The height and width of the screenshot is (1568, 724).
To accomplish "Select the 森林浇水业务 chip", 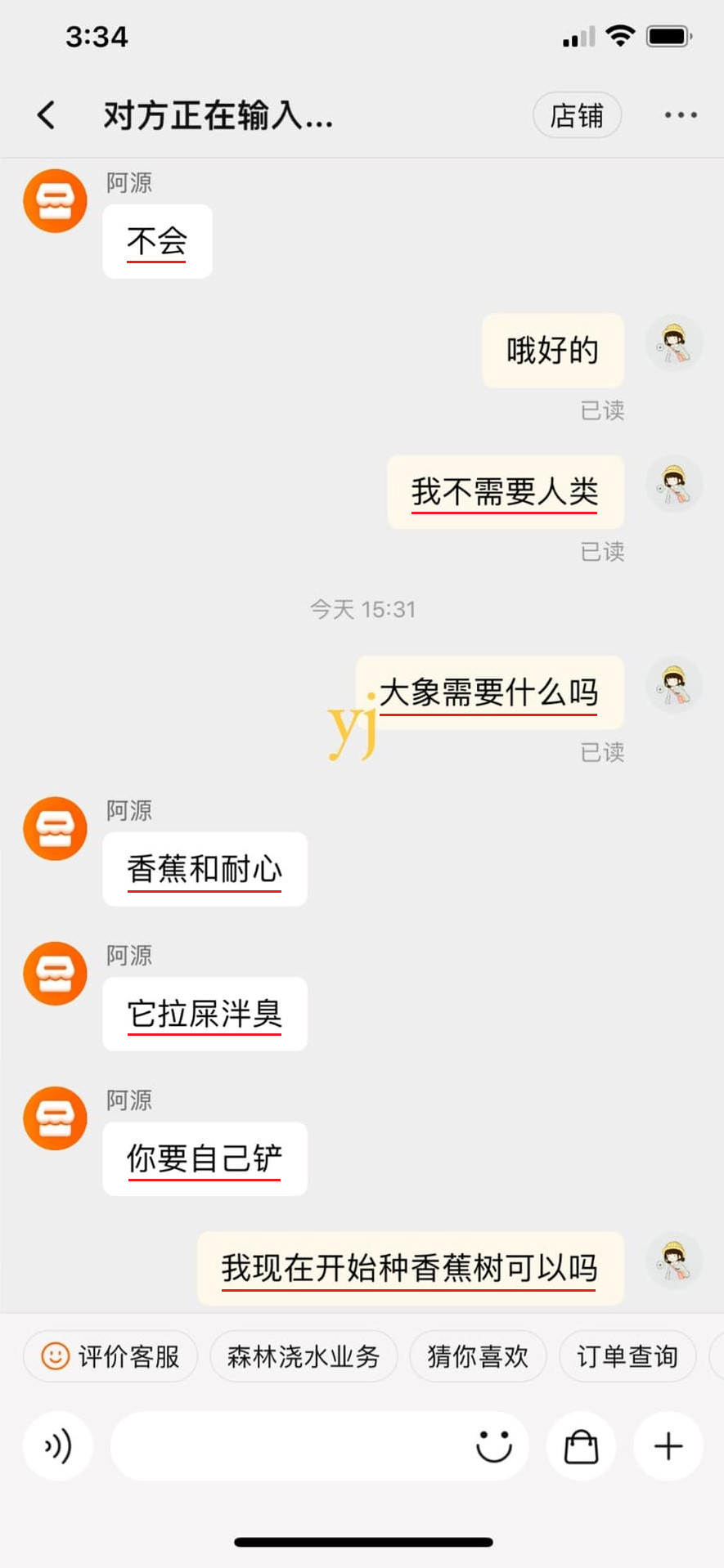I will [x=303, y=1356].
